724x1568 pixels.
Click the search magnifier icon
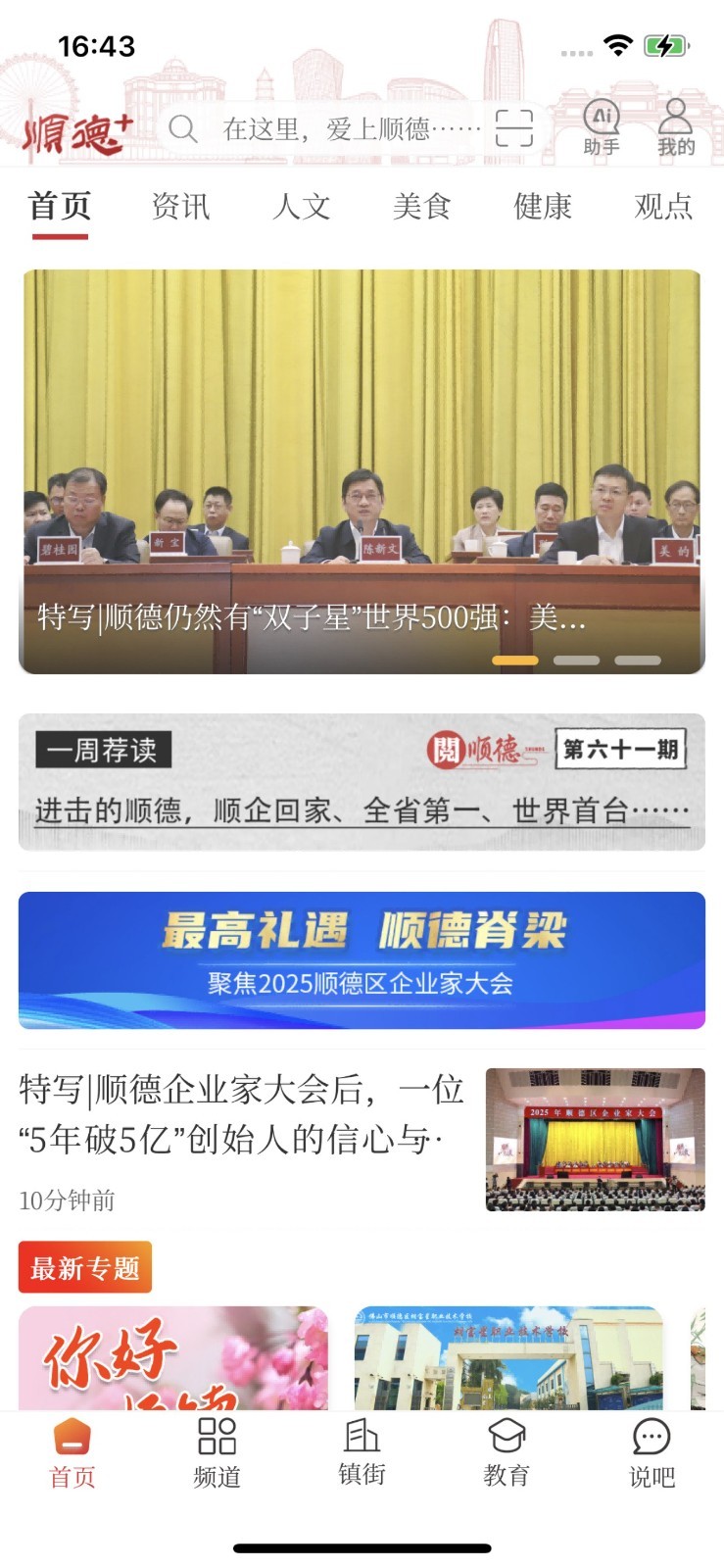[x=185, y=128]
